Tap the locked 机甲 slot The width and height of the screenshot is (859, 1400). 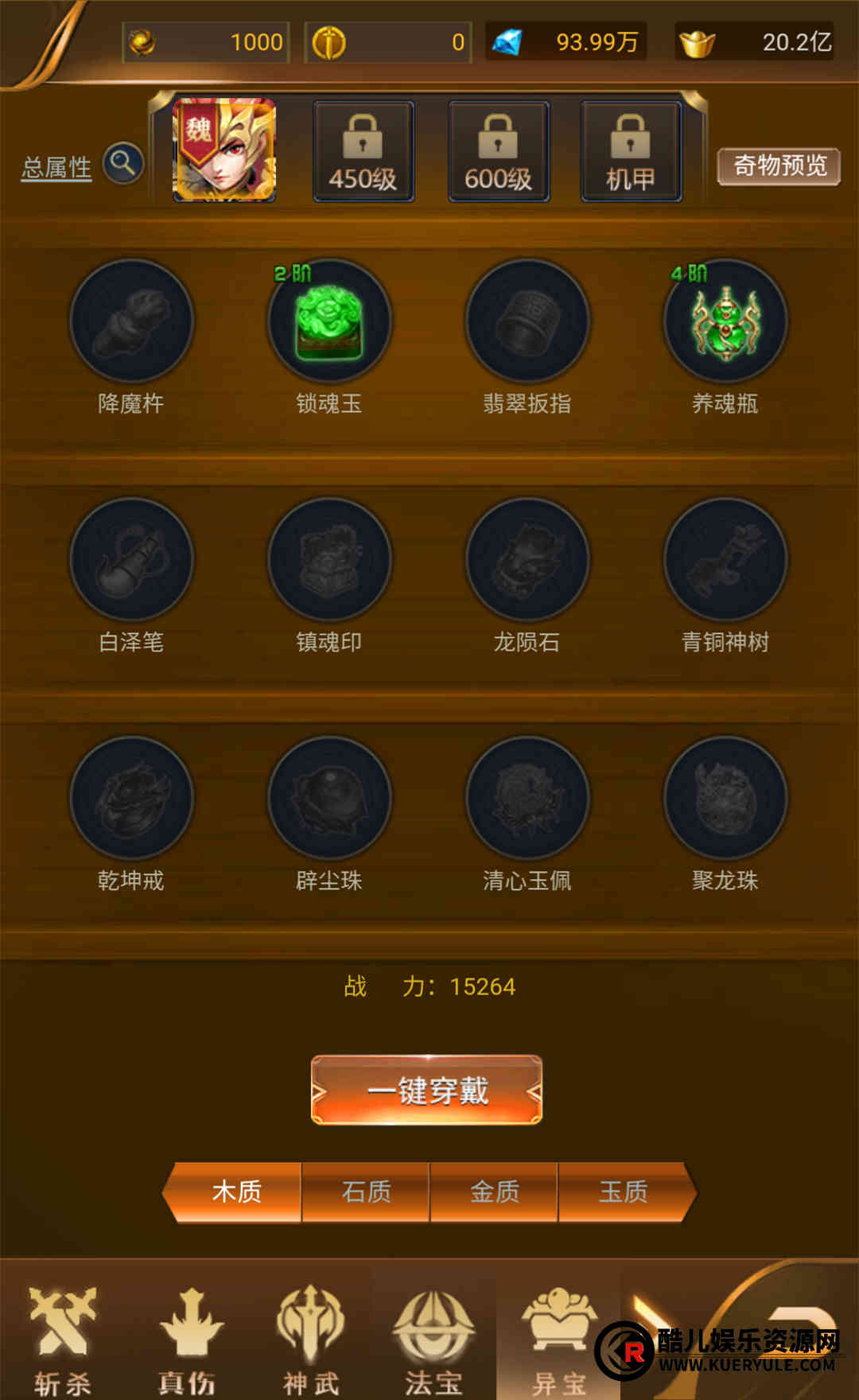[x=630, y=151]
